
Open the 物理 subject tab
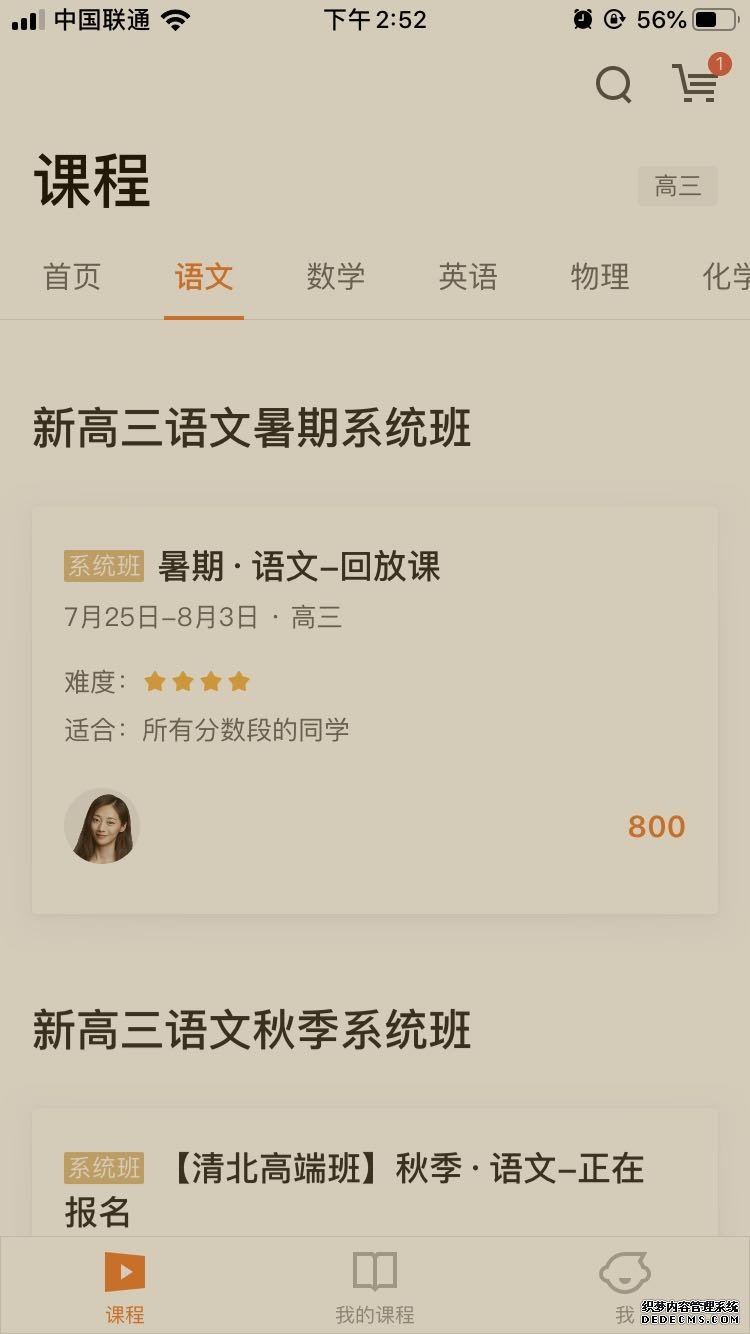(x=600, y=277)
